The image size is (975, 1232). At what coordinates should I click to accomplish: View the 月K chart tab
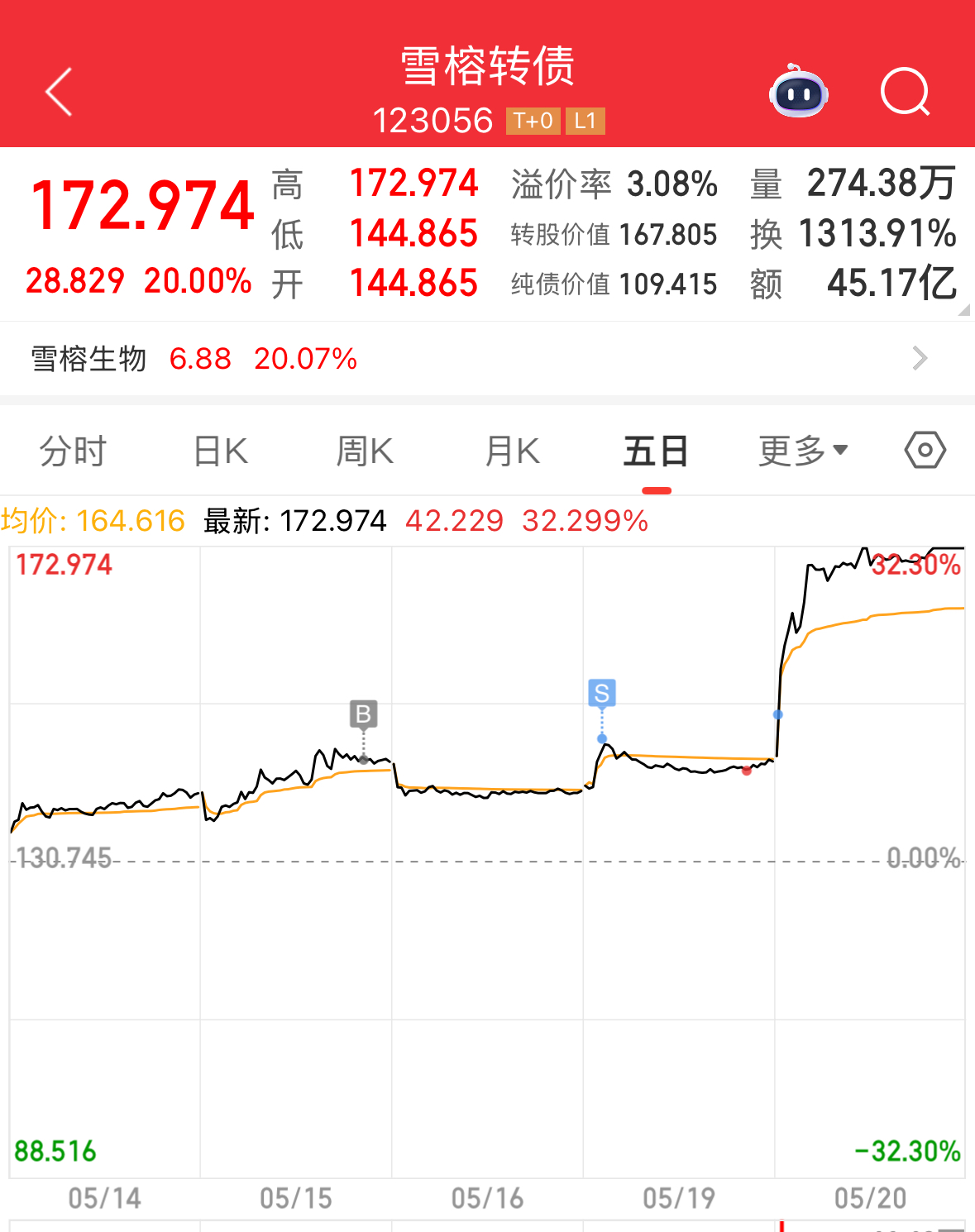point(512,451)
